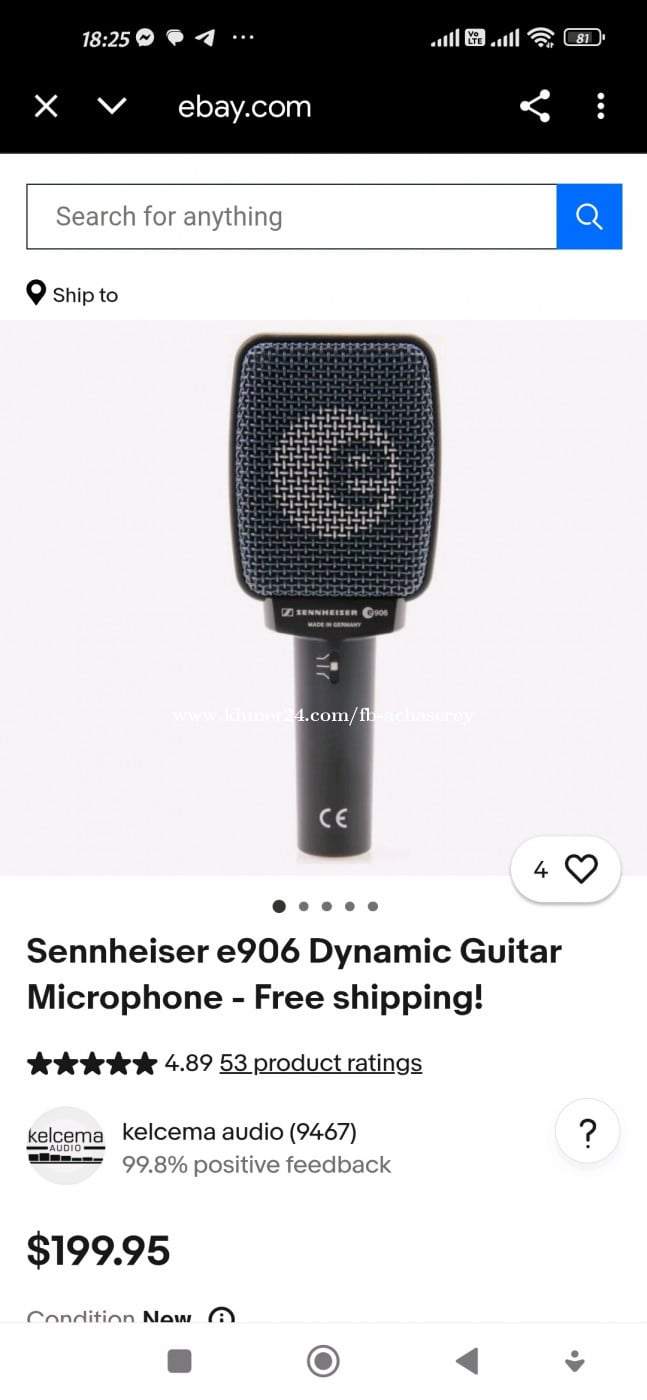
Task: Expand the chevron next to the close icon
Action: (111, 106)
